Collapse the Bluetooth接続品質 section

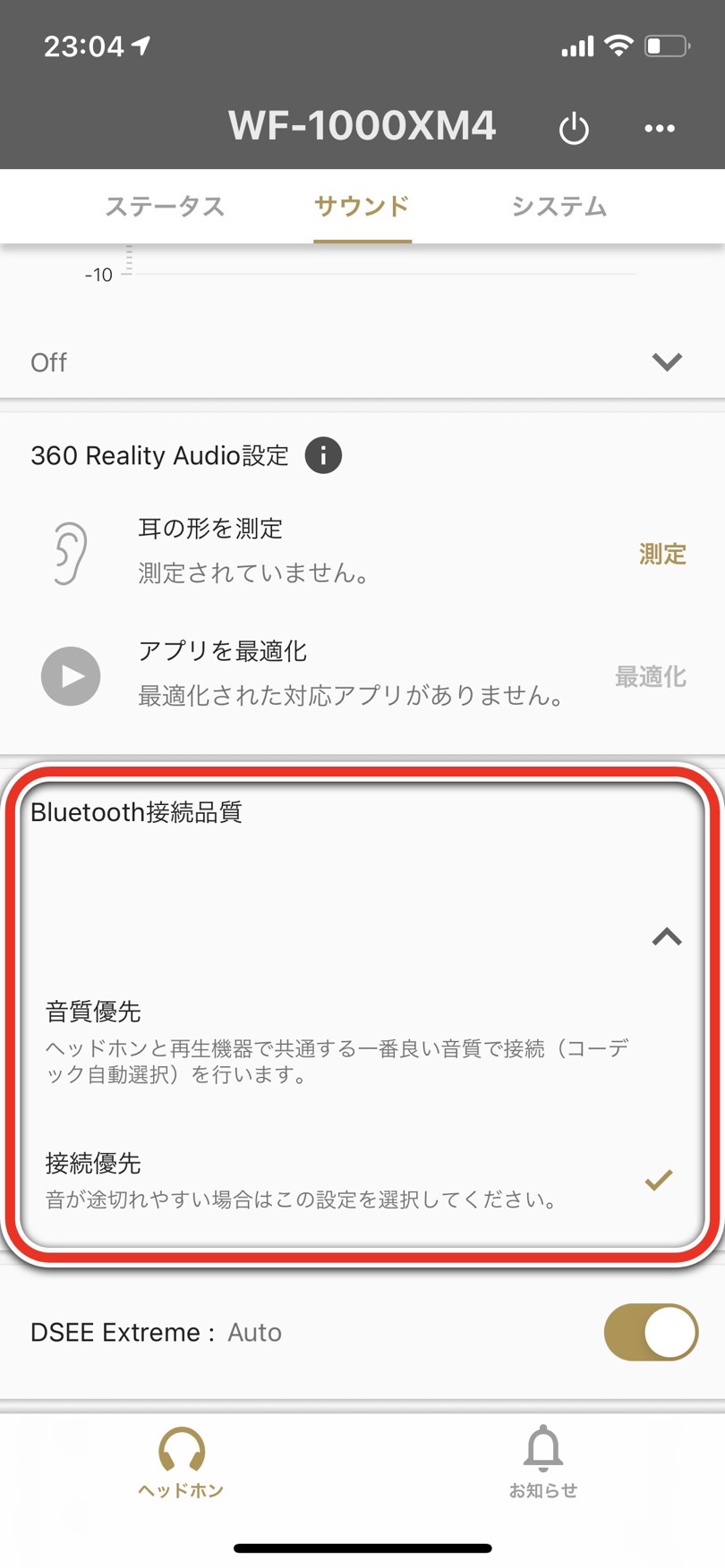(x=666, y=937)
